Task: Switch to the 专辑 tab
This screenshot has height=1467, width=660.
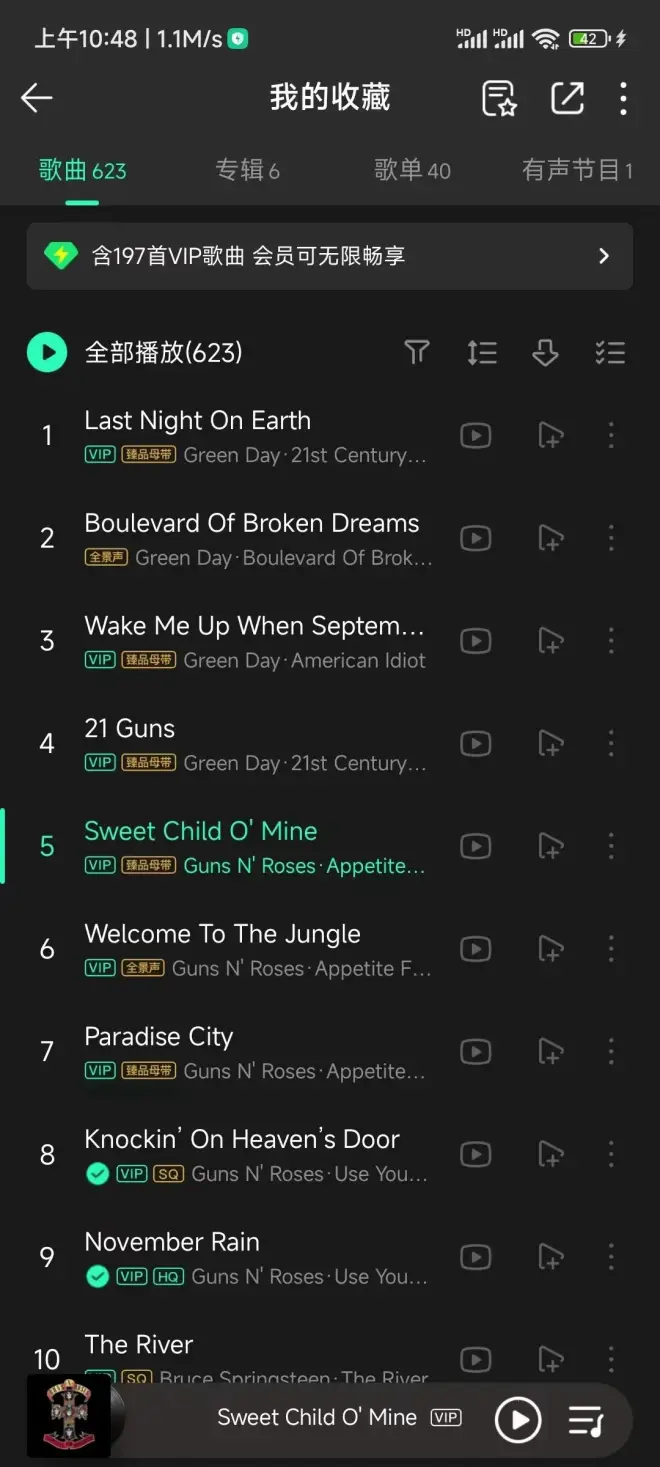Action: (247, 170)
